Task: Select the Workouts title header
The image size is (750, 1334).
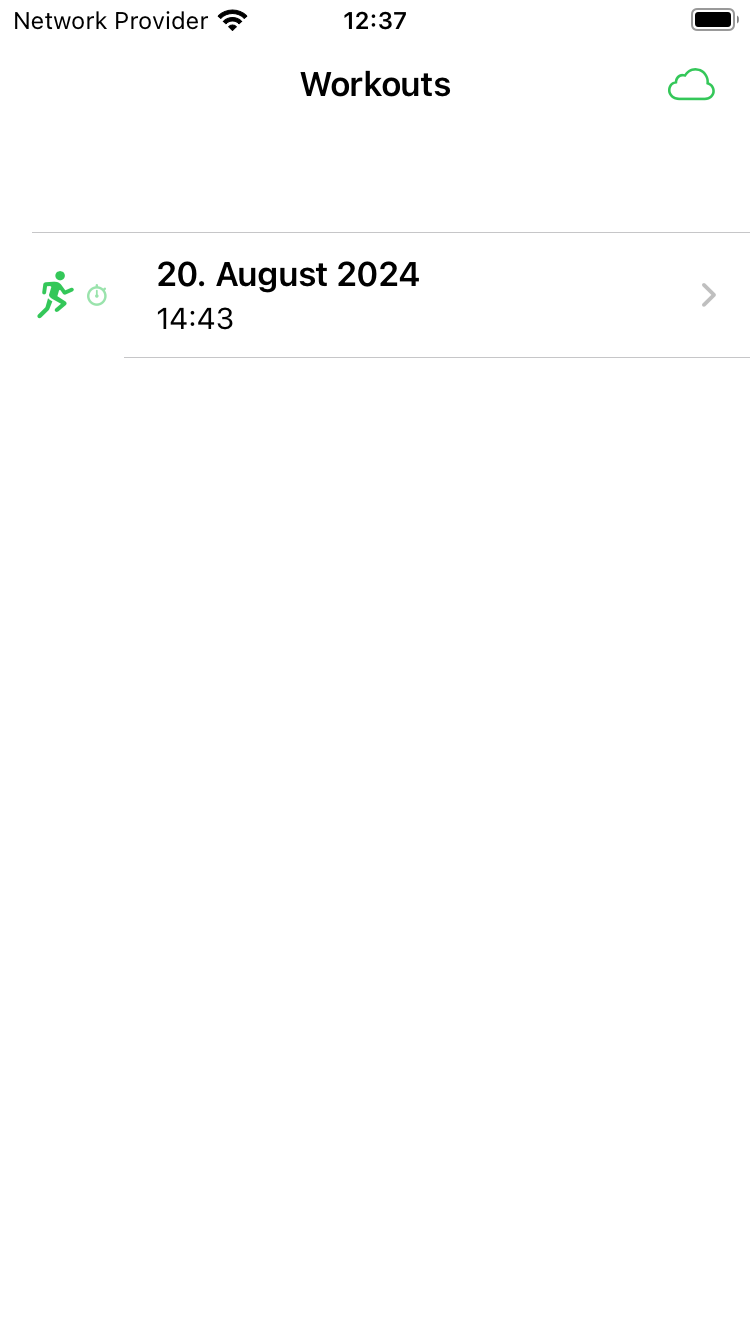Action: pyautogui.click(x=375, y=84)
